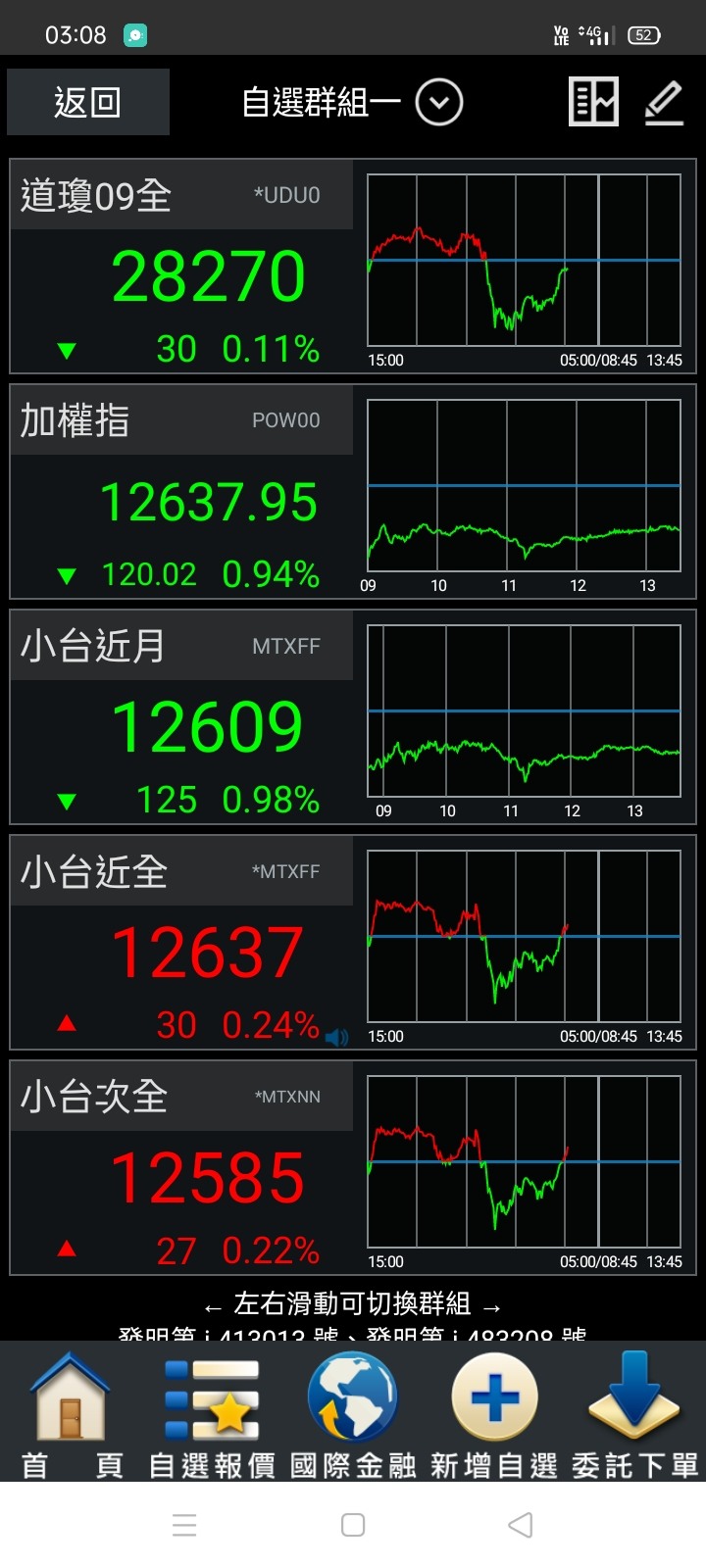Screen dimensions: 706x1568
Task: Edit the watchlist with the pencil icon
Action: point(664,102)
